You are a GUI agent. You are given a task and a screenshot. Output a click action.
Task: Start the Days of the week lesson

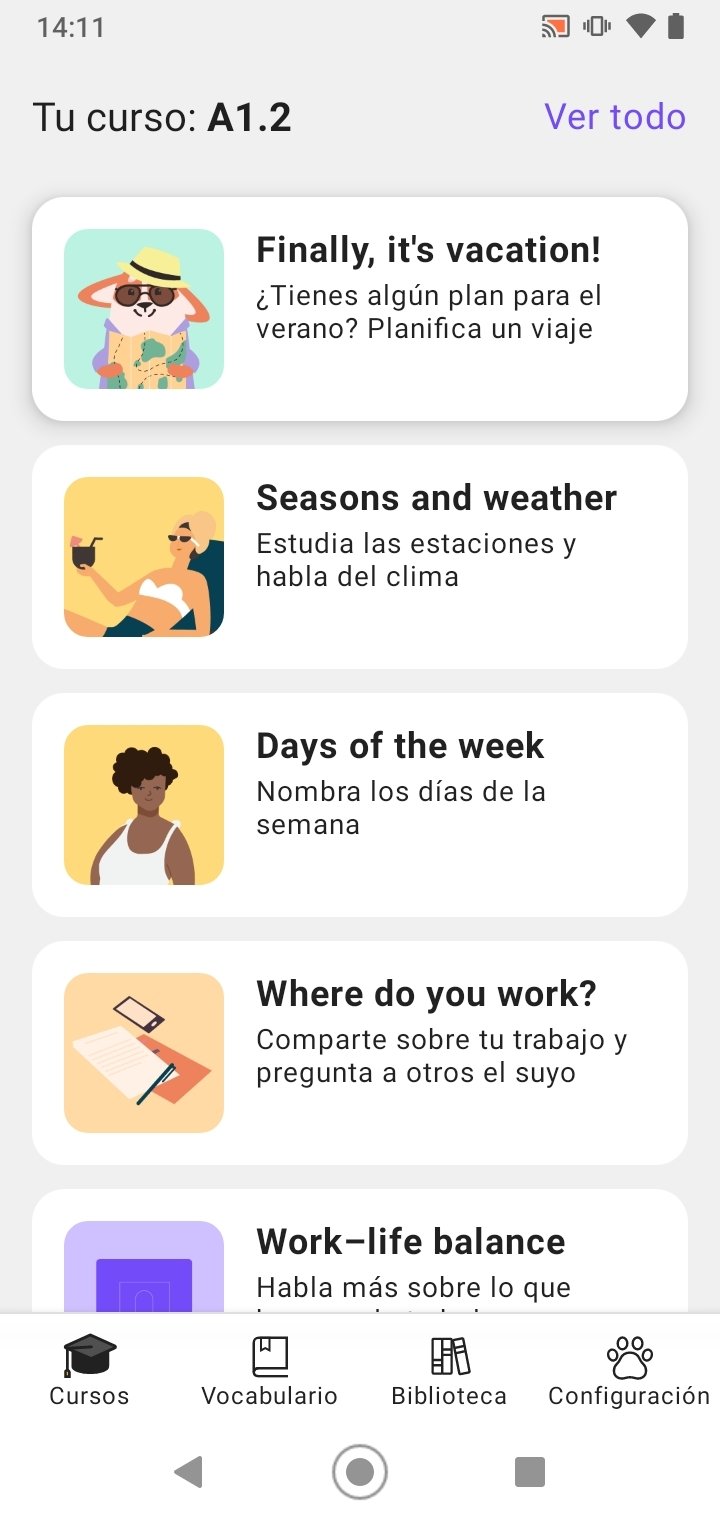pyautogui.click(x=360, y=804)
